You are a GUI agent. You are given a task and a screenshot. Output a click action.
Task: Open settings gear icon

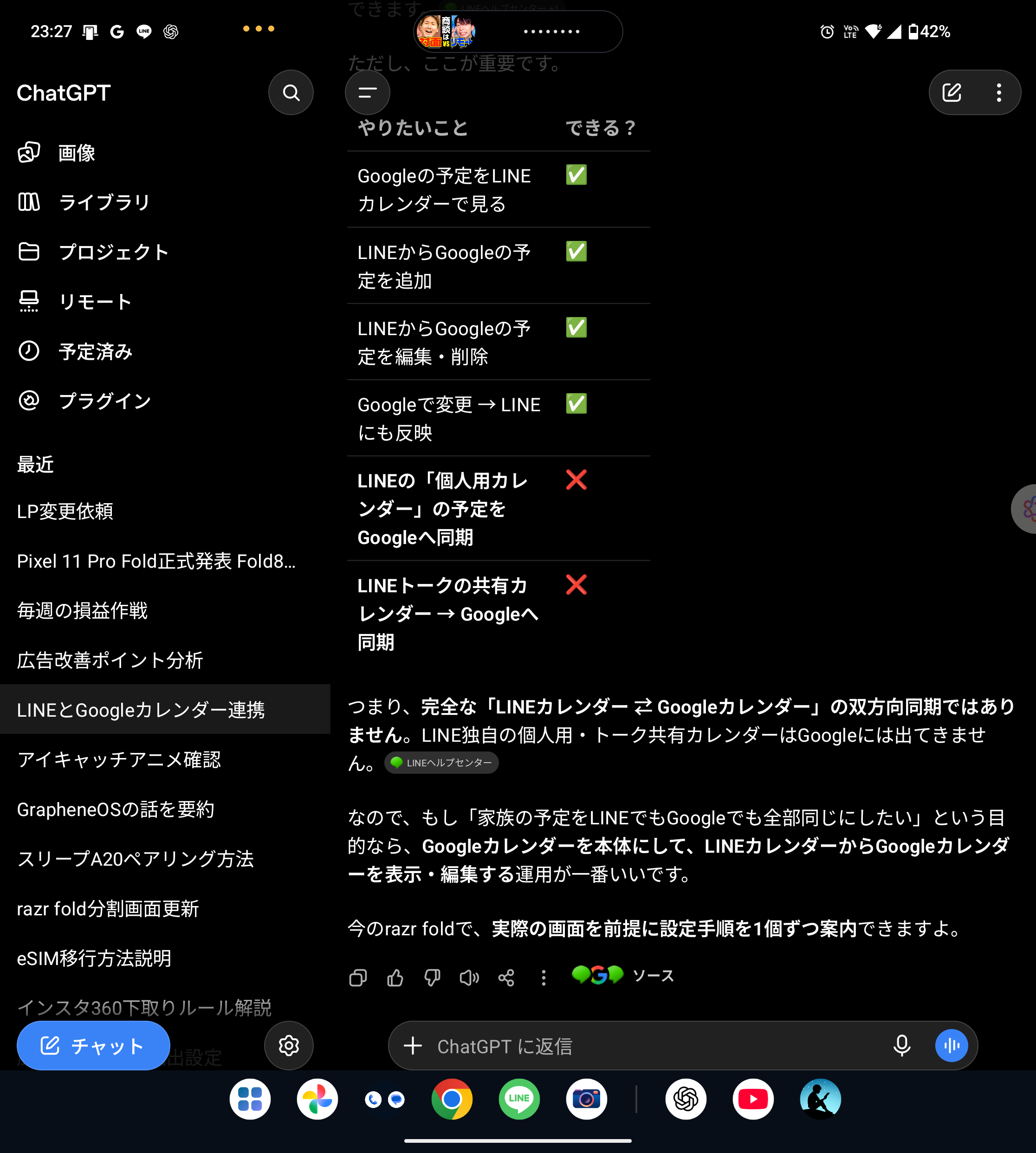(289, 1045)
